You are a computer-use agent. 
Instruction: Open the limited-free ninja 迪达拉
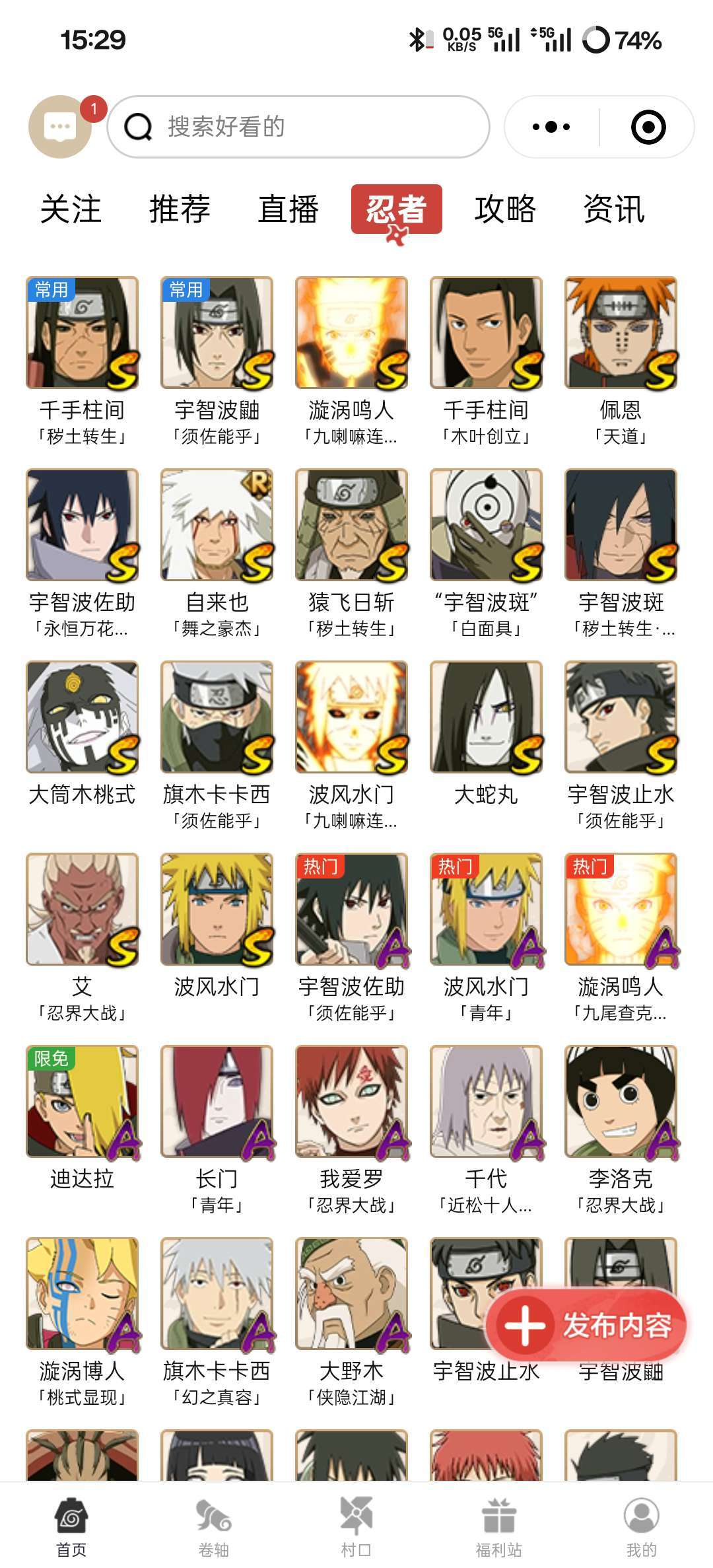click(x=82, y=1102)
